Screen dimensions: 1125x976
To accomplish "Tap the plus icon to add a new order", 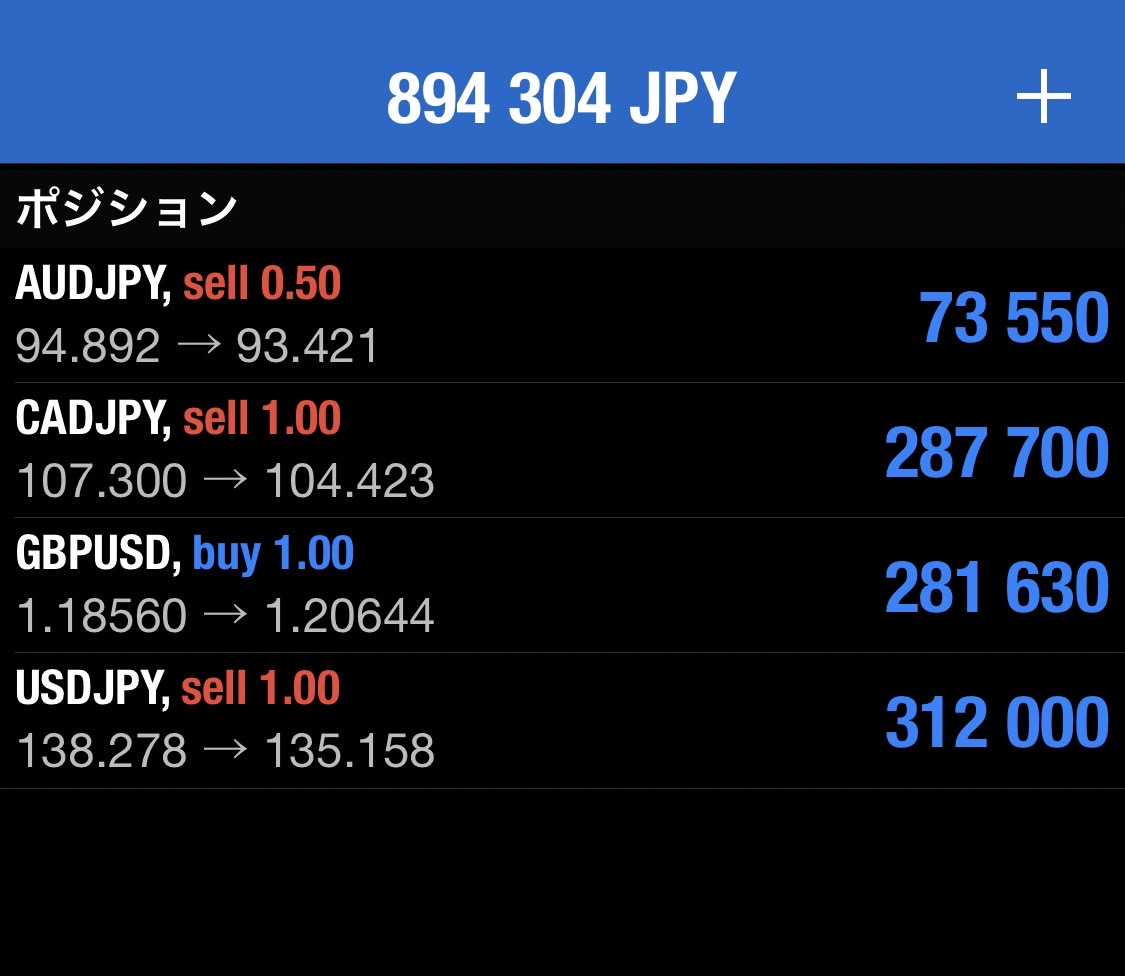I will point(1043,98).
